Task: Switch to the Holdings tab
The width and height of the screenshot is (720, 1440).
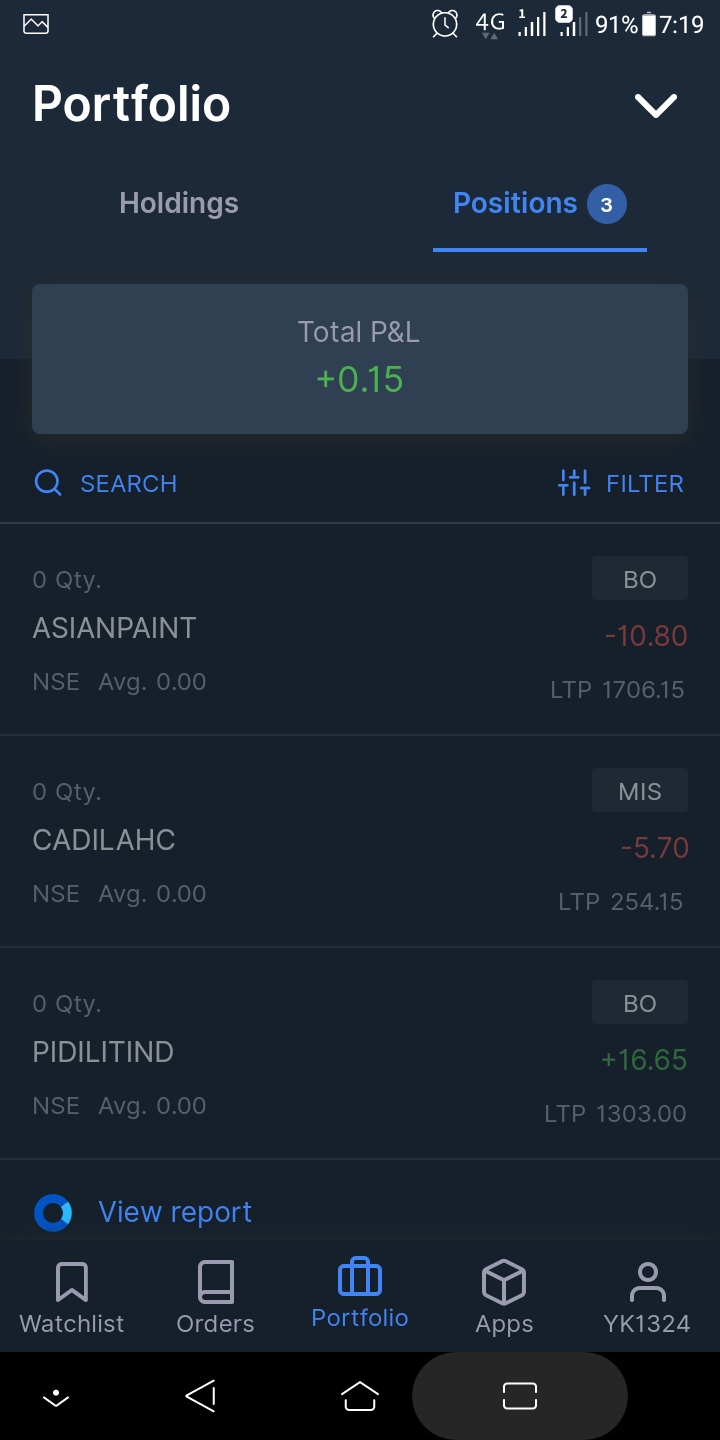Action: (x=179, y=203)
